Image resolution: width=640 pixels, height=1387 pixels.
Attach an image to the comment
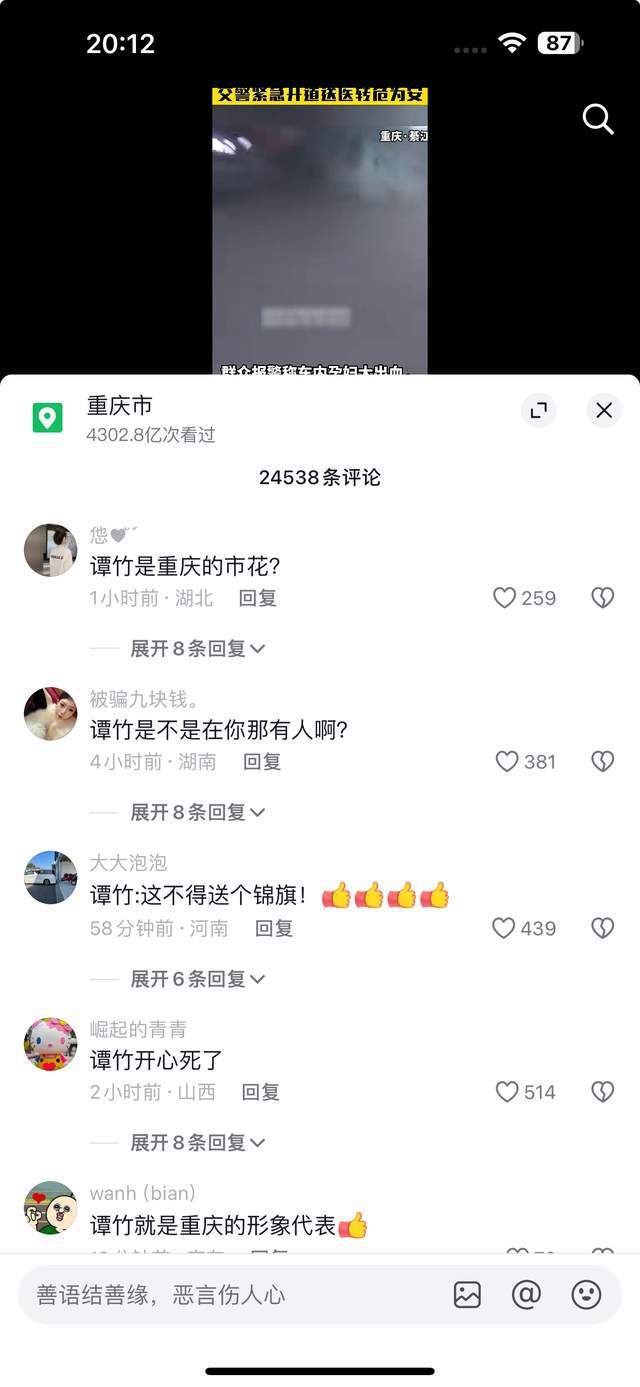pyautogui.click(x=467, y=1295)
